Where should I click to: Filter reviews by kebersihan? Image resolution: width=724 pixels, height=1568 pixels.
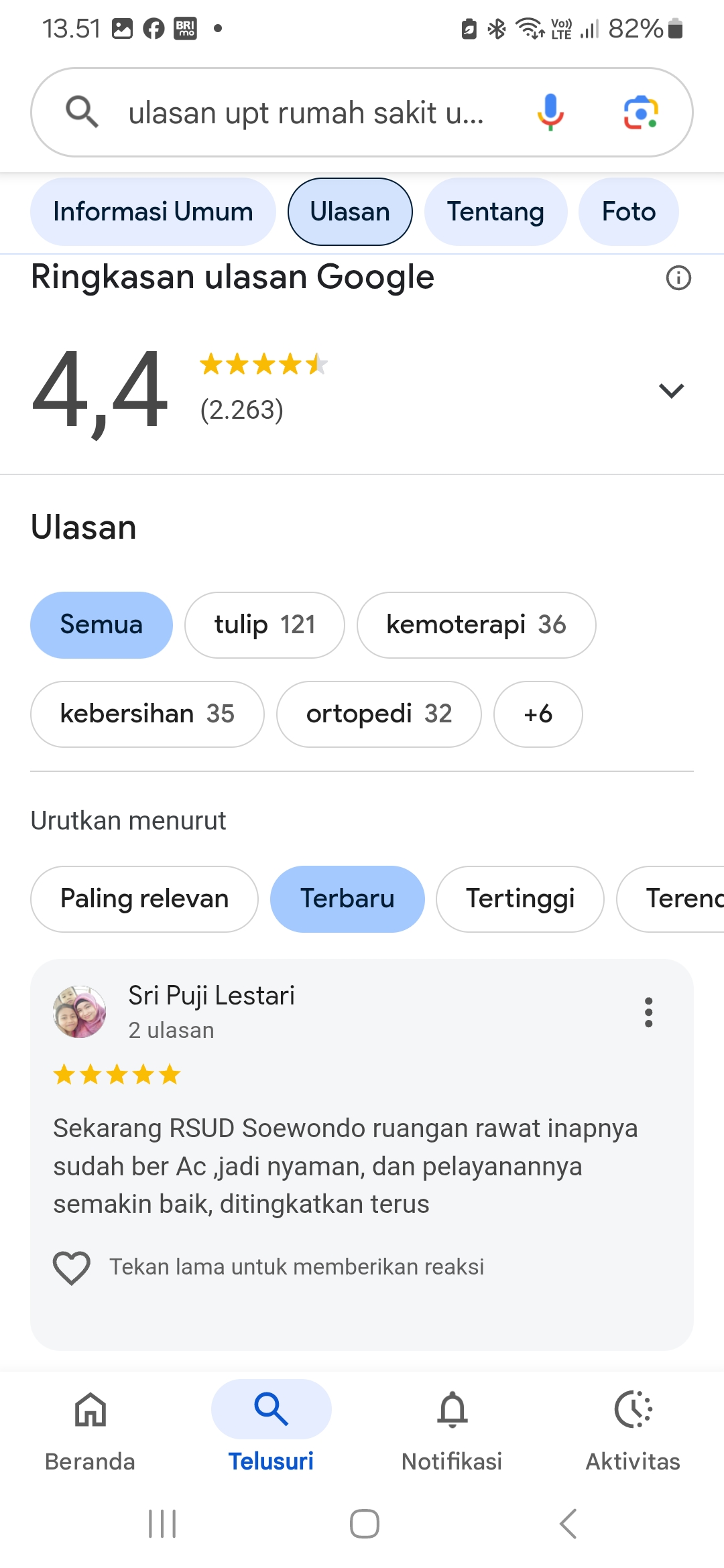click(147, 714)
